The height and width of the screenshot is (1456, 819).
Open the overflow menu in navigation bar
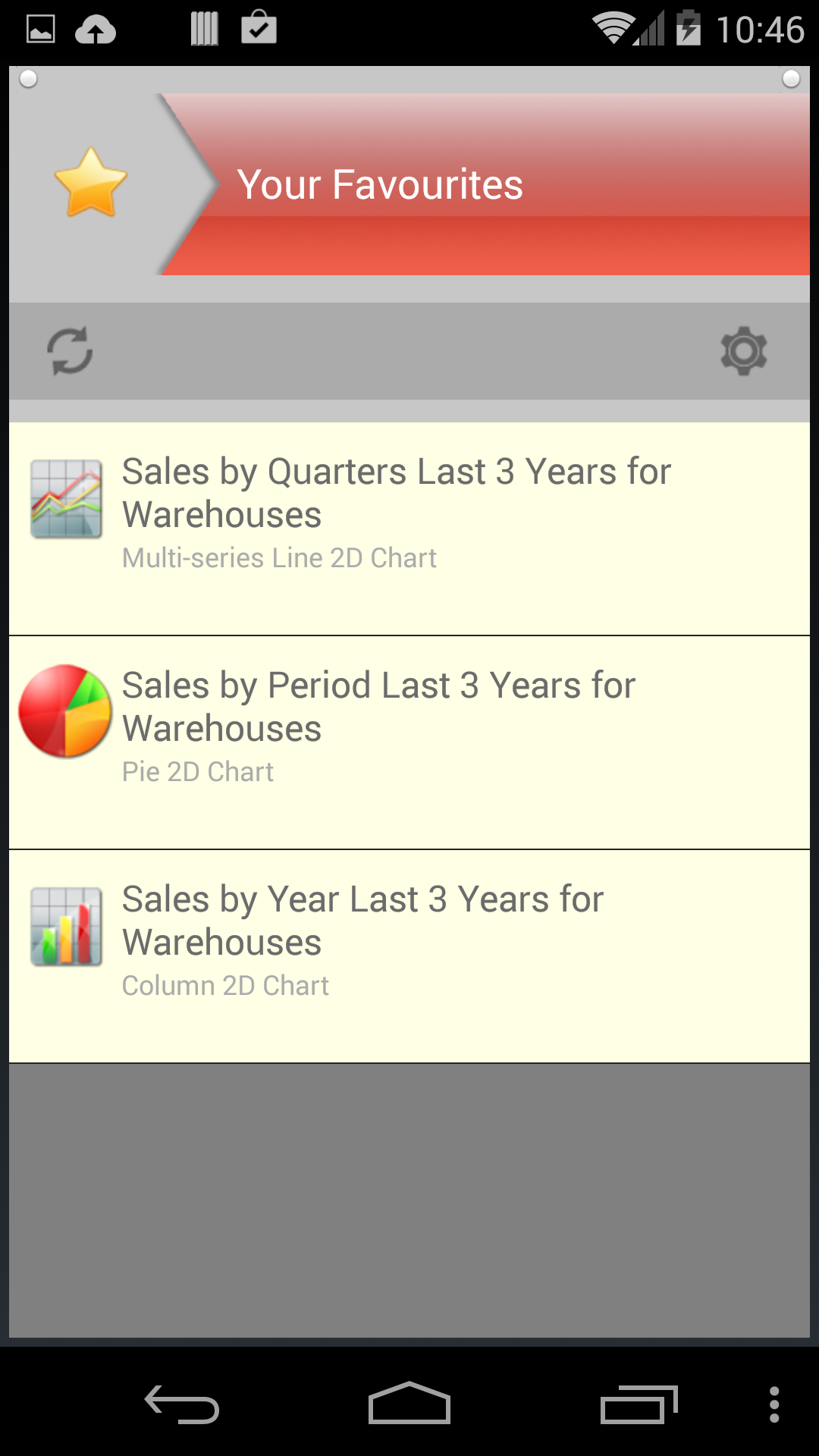click(774, 1403)
